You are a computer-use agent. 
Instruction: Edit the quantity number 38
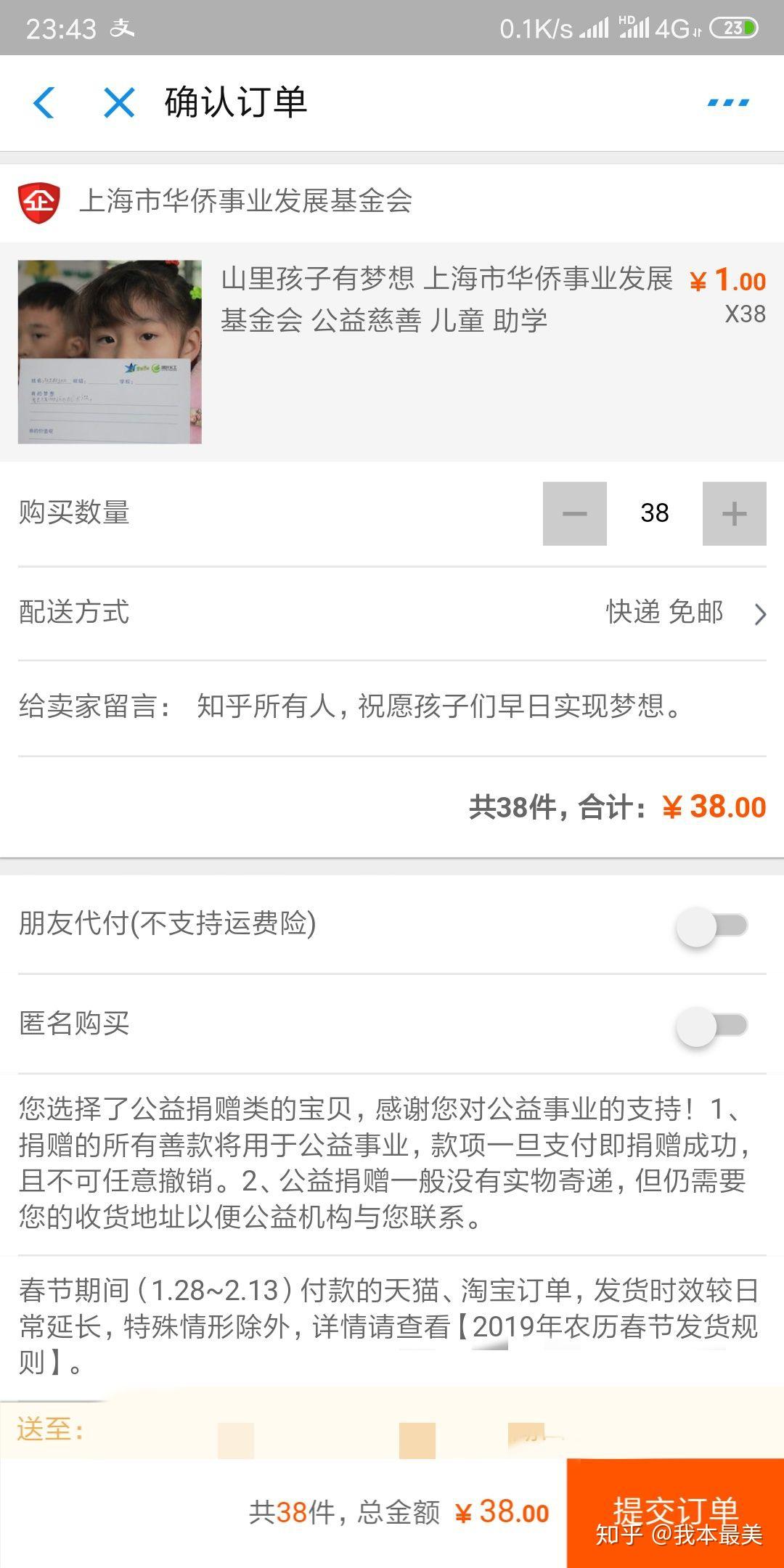[x=654, y=513]
